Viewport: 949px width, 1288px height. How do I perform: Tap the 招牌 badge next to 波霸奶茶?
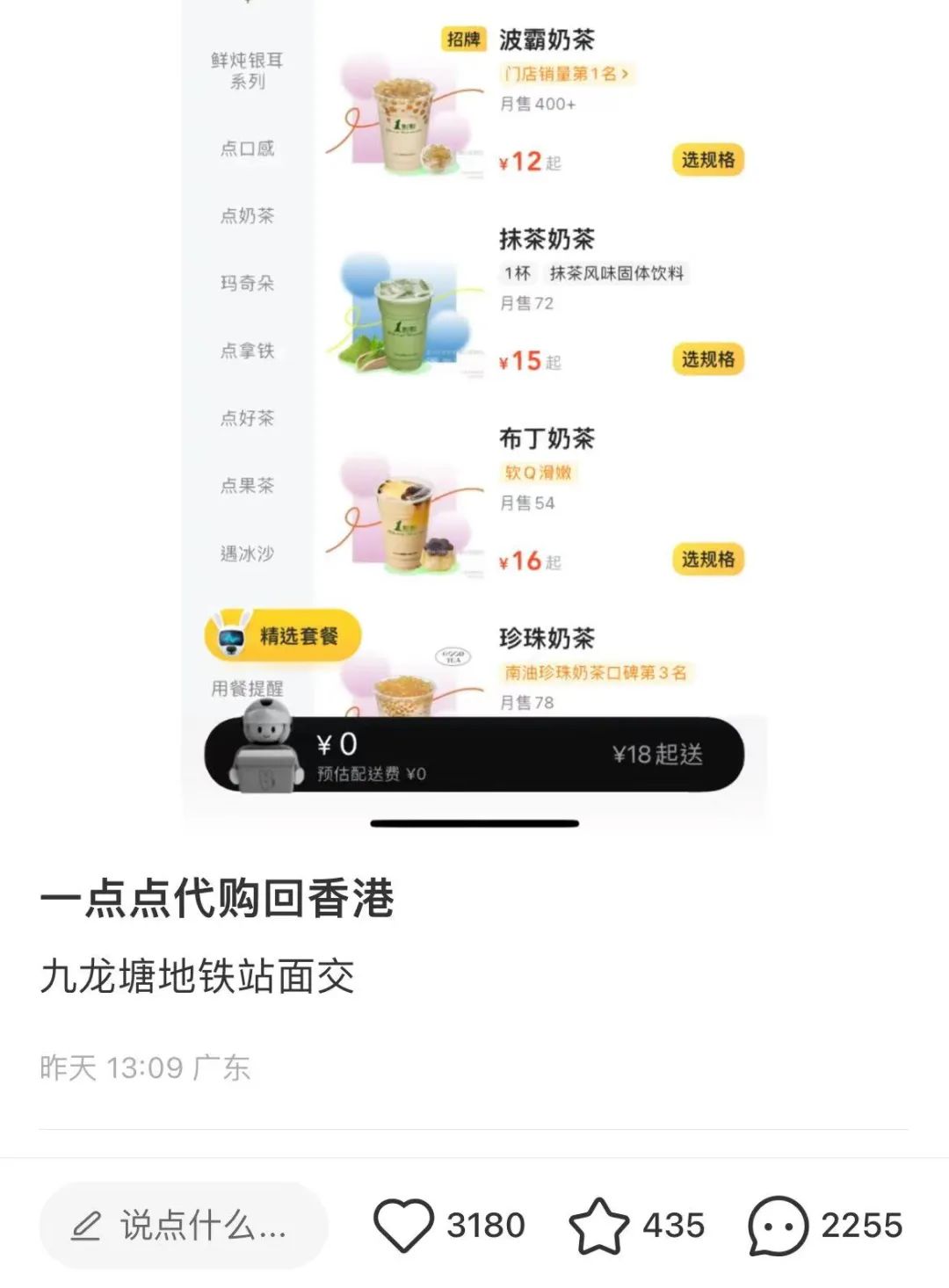click(463, 40)
